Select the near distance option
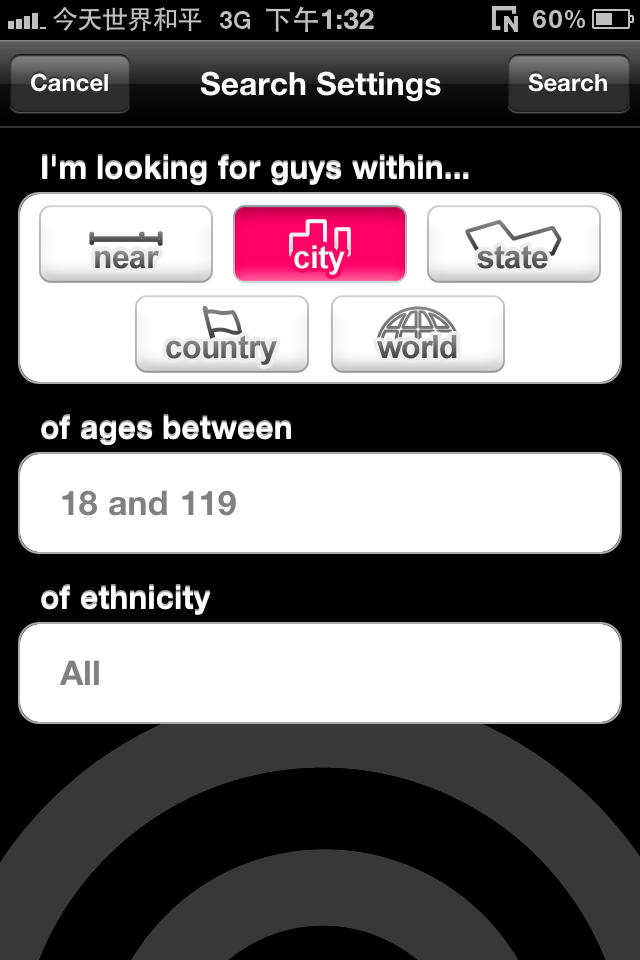Image resolution: width=640 pixels, height=960 pixels. coord(126,244)
